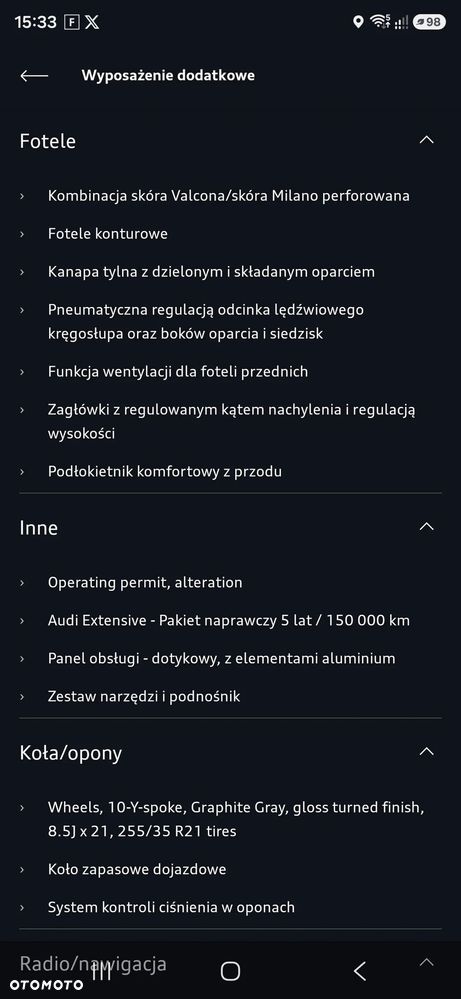Tap the system back button
This screenshot has width=461, height=999.
coord(360,971)
